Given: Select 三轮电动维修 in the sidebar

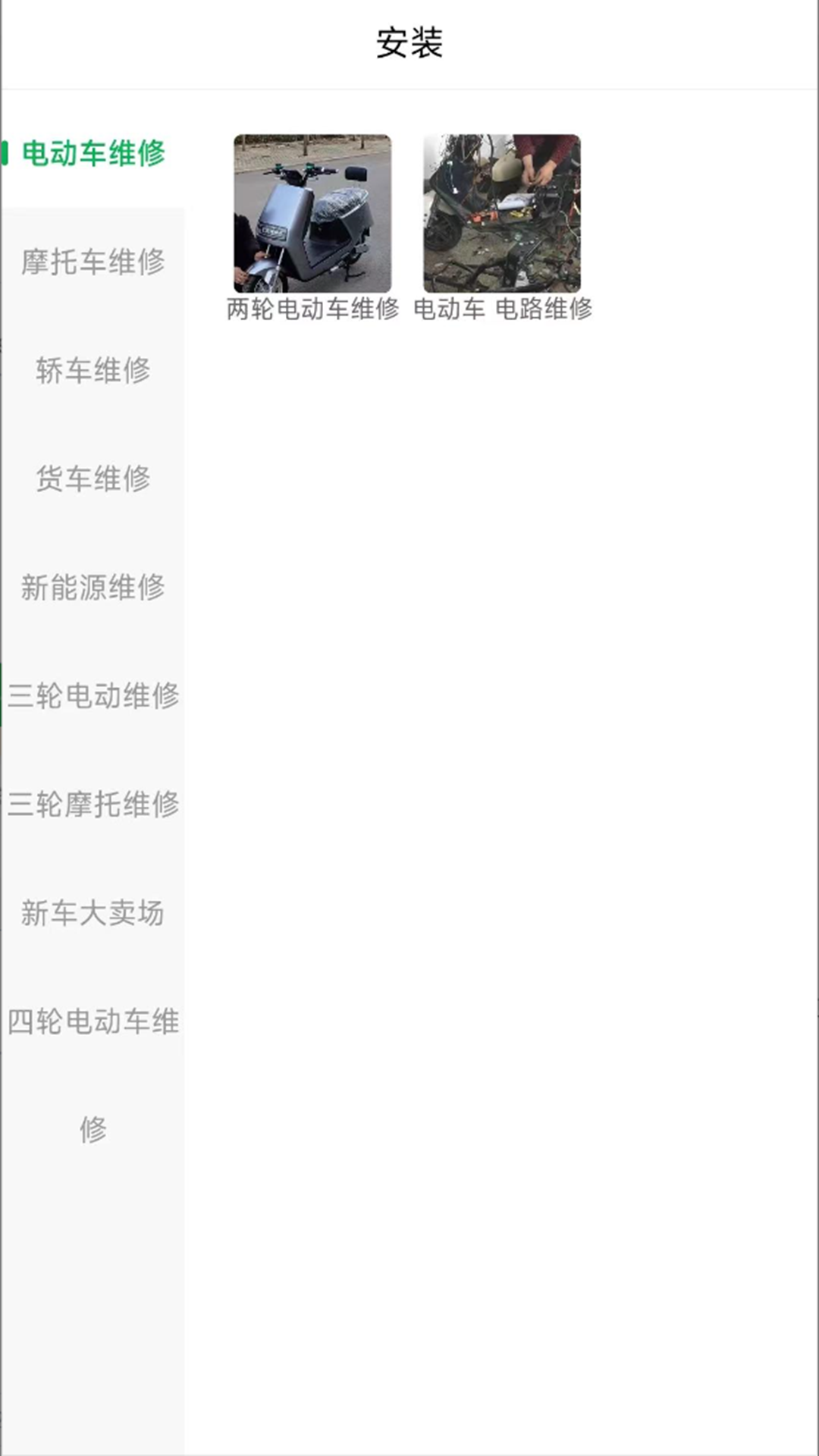Looking at the screenshot, I should [93, 695].
